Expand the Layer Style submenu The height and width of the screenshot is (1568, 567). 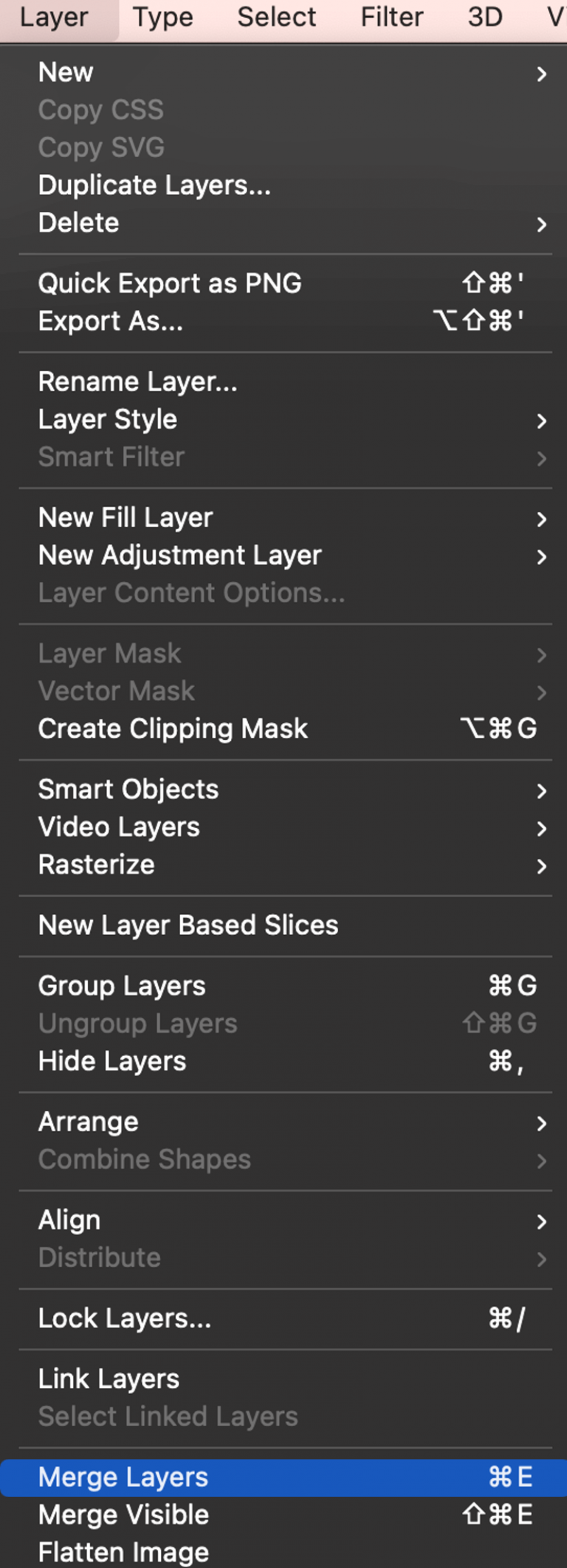tap(107, 419)
